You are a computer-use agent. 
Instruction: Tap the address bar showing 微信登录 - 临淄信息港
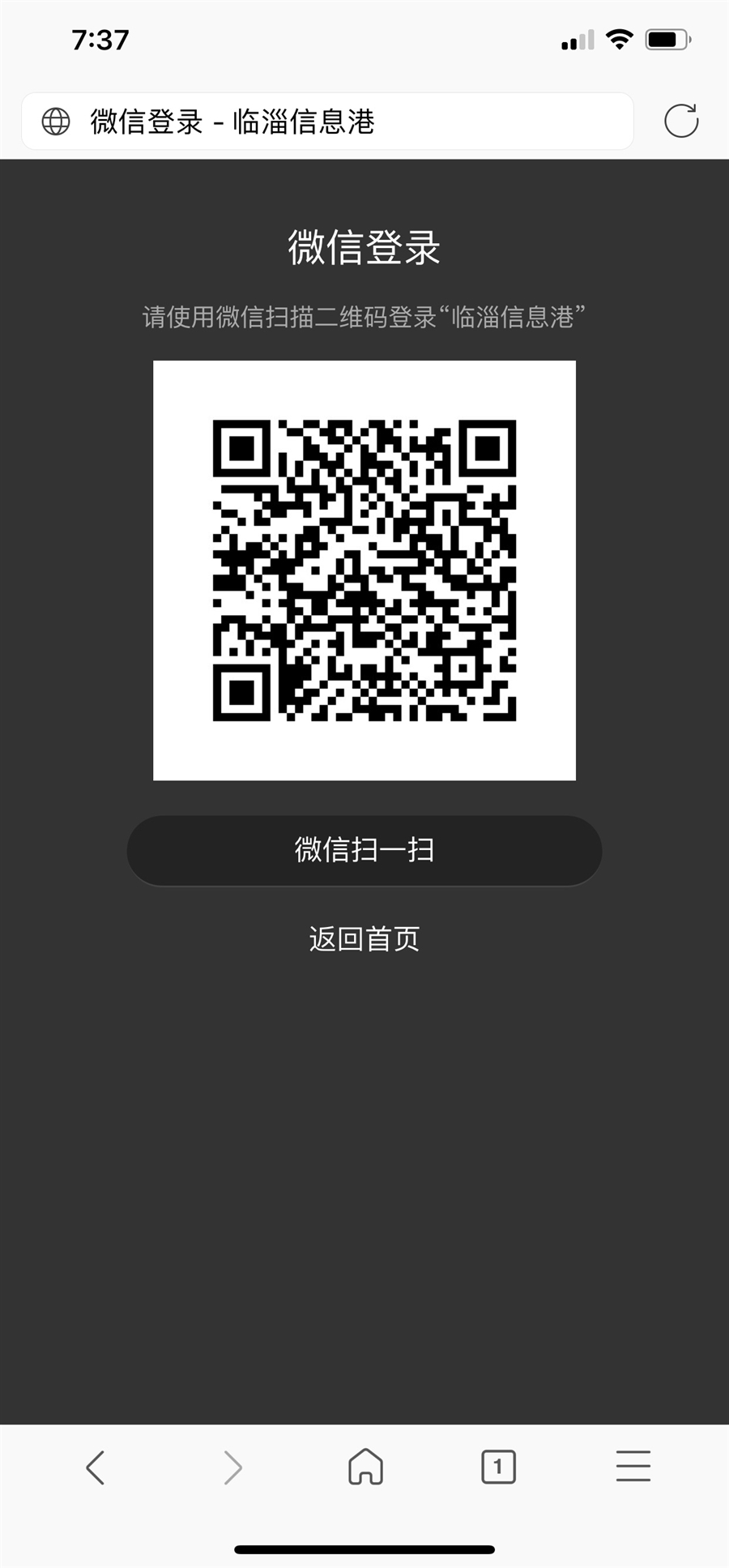tap(327, 122)
